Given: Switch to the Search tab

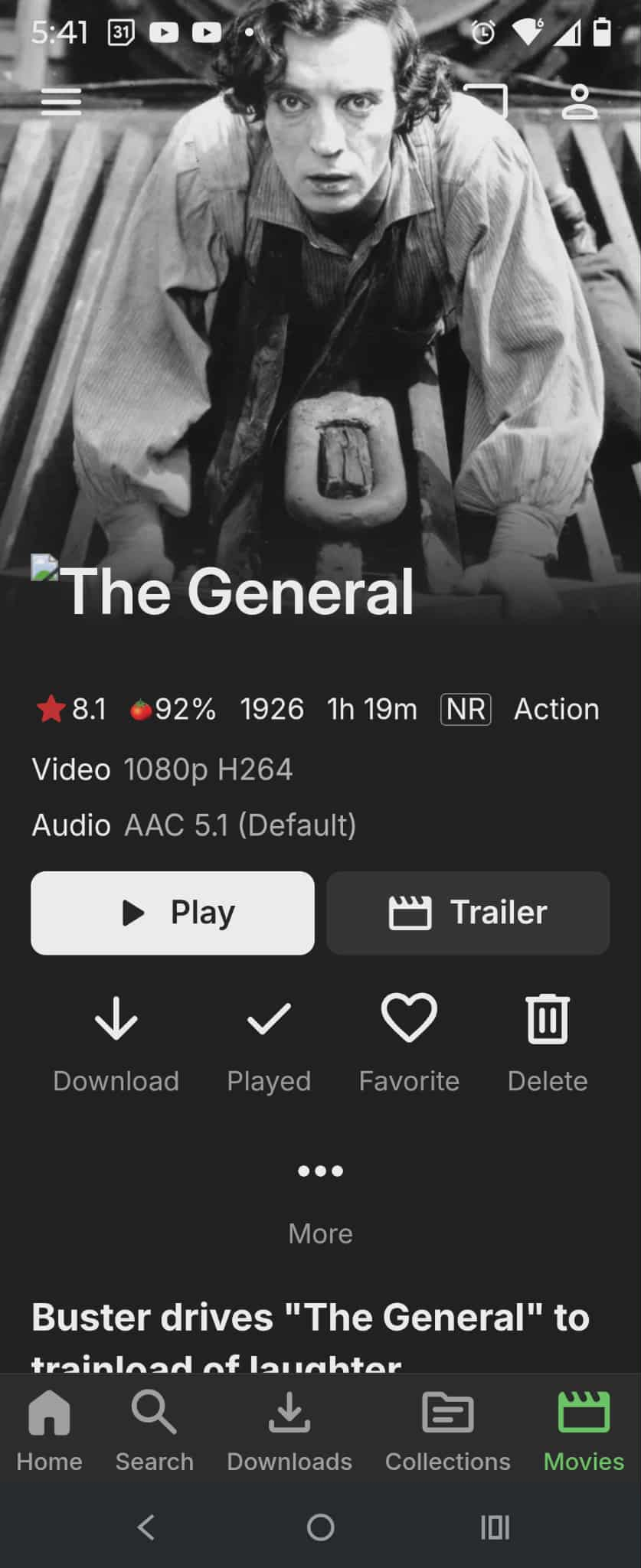Looking at the screenshot, I should pyautogui.click(x=154, y=1430).
